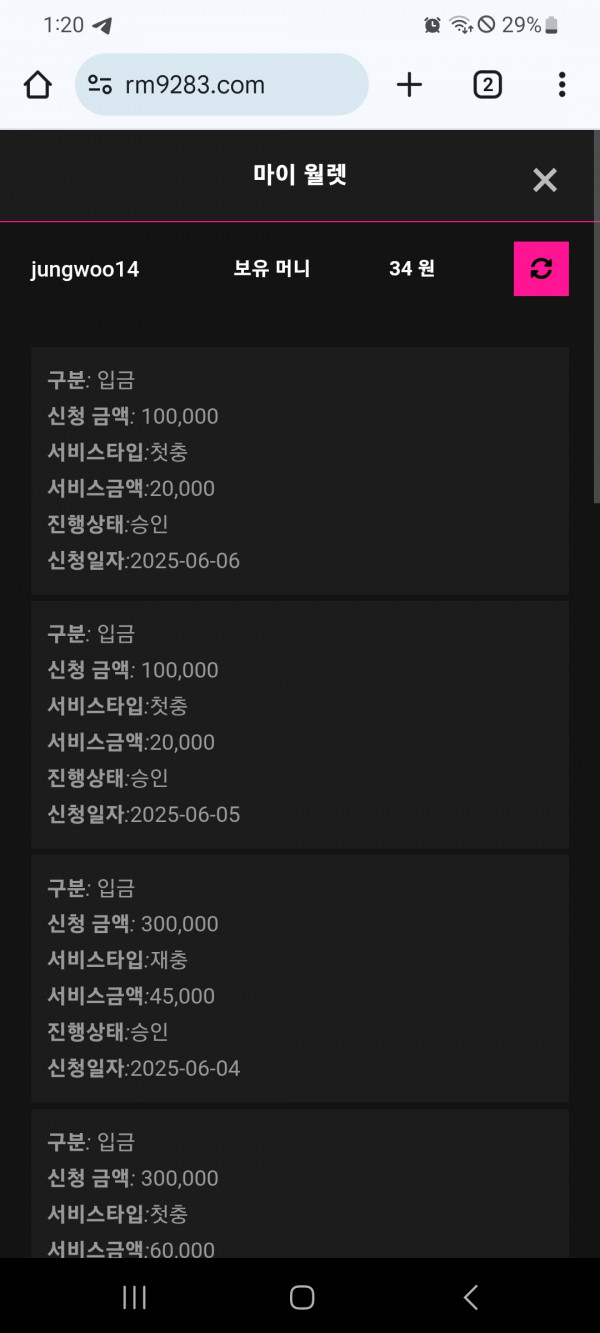The height and width of the screenshot is (1333, 600).
Task: Go back using the system back button
Action: click(x=471, y=1297)
